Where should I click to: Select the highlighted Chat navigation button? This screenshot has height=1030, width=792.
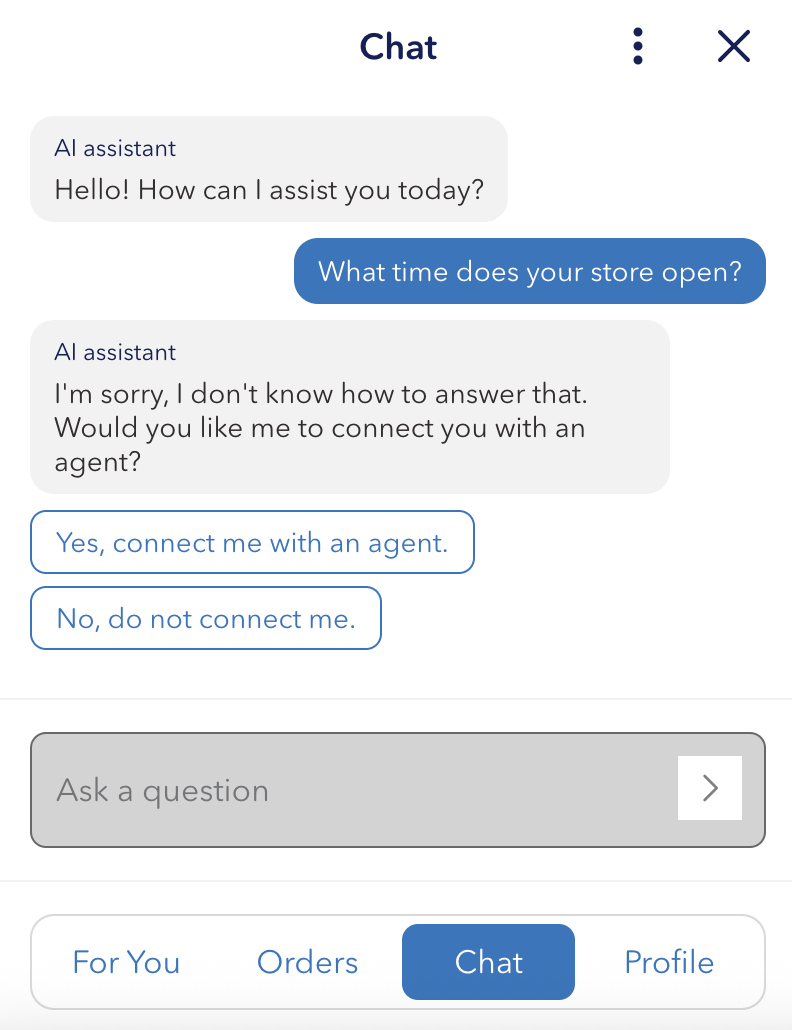(488, 962)
